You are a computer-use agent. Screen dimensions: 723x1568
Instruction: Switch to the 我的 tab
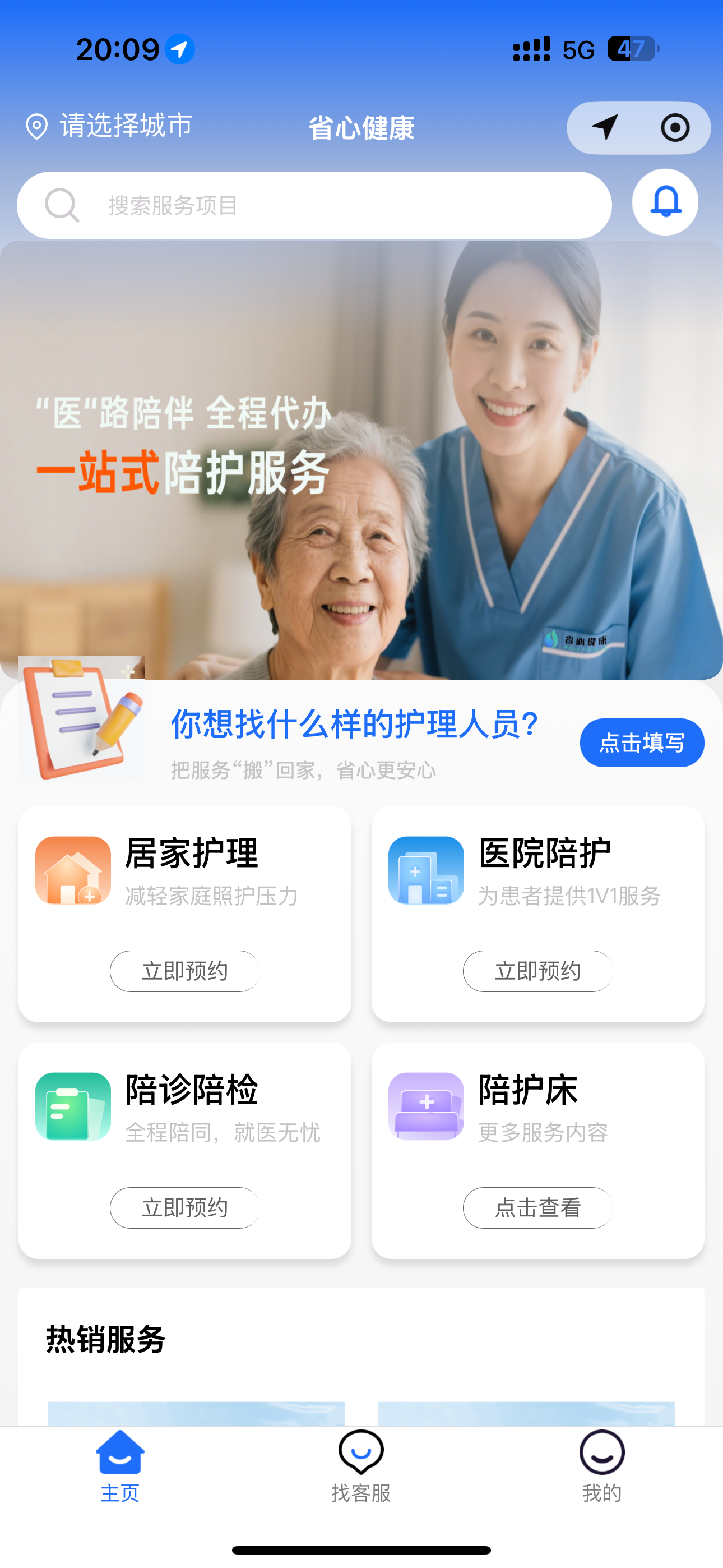(x=601, y=1467)
